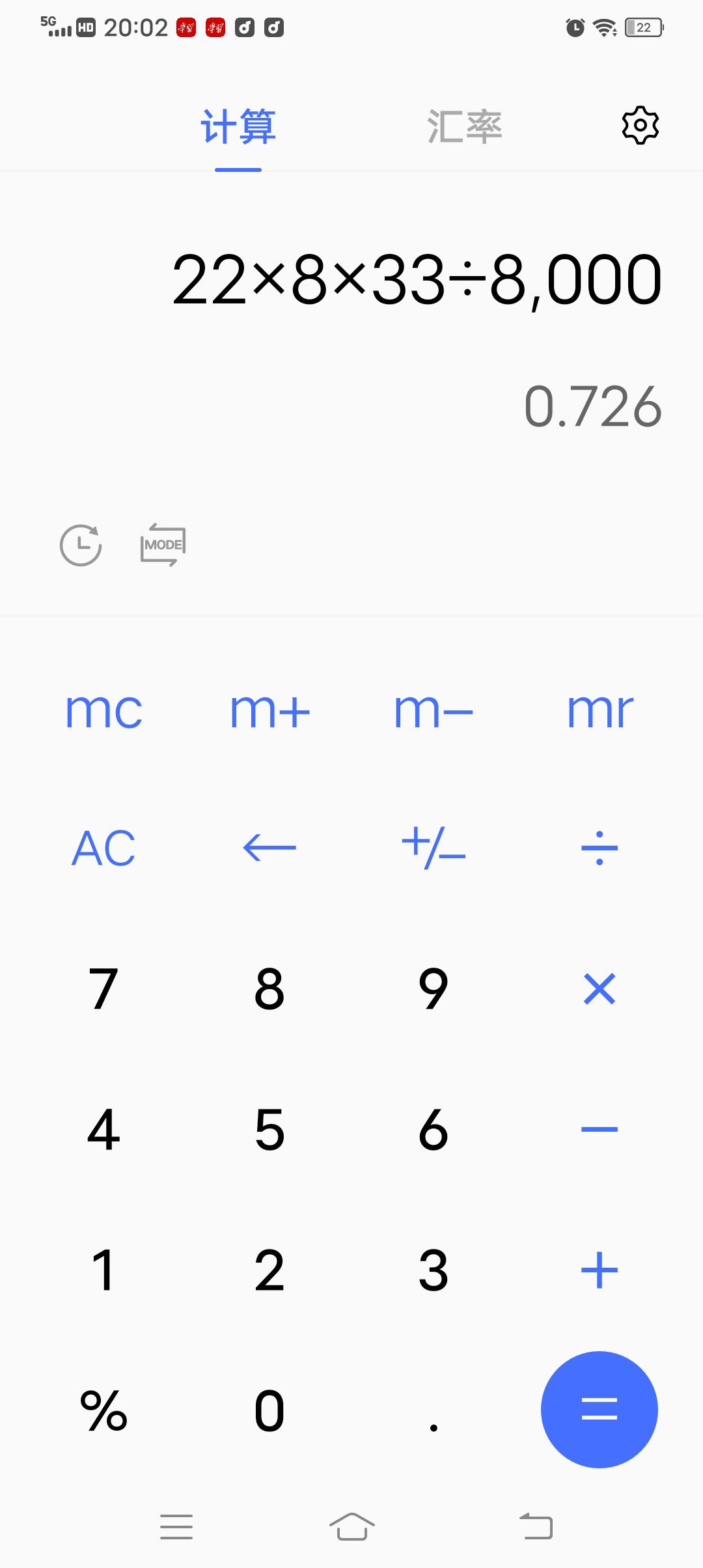Select the 计算 calculator tab
This screenshot has height=1568, width=703.
pos(238,126)
